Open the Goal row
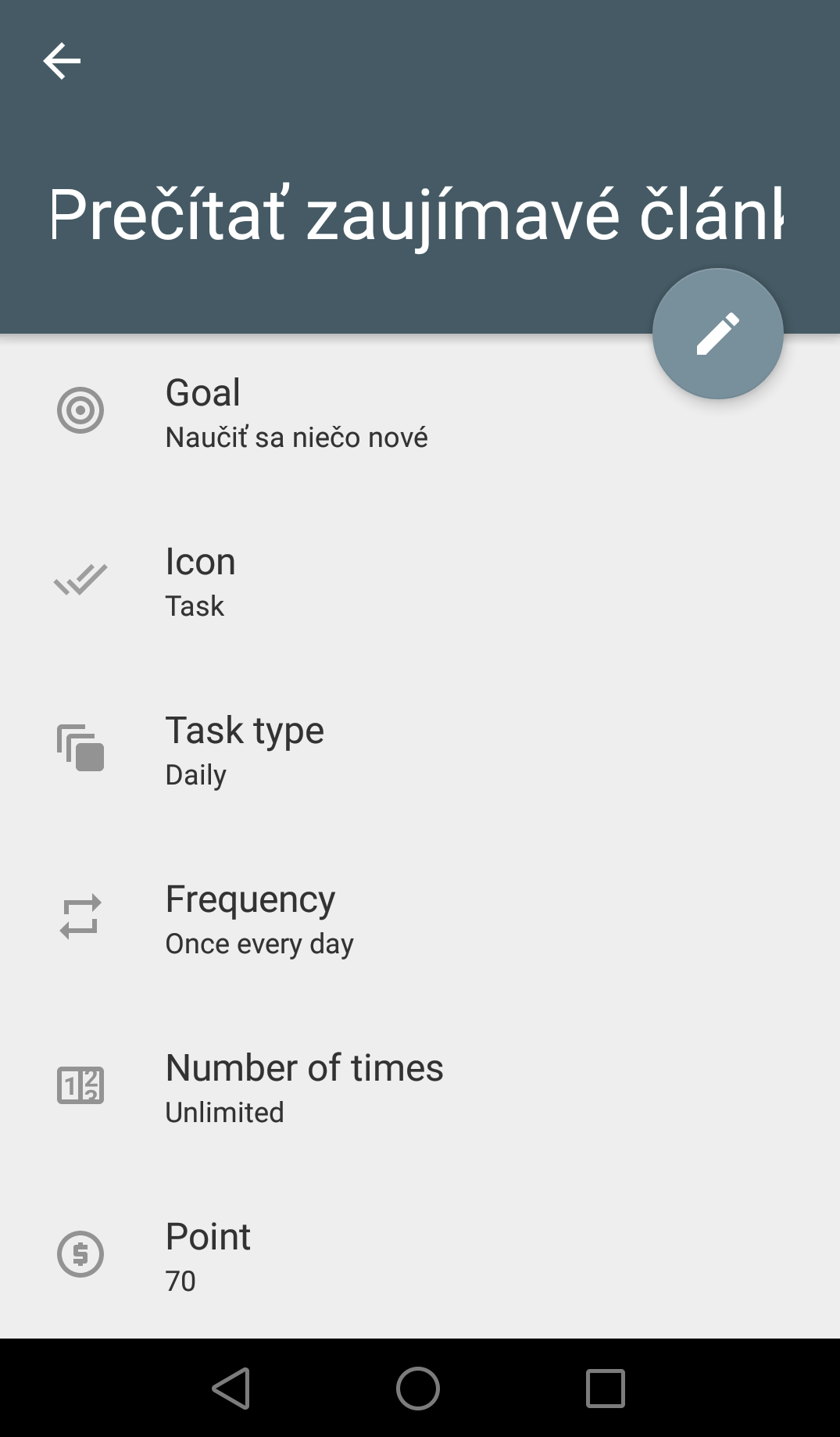The image size is (840, 1437). point(420,413)
